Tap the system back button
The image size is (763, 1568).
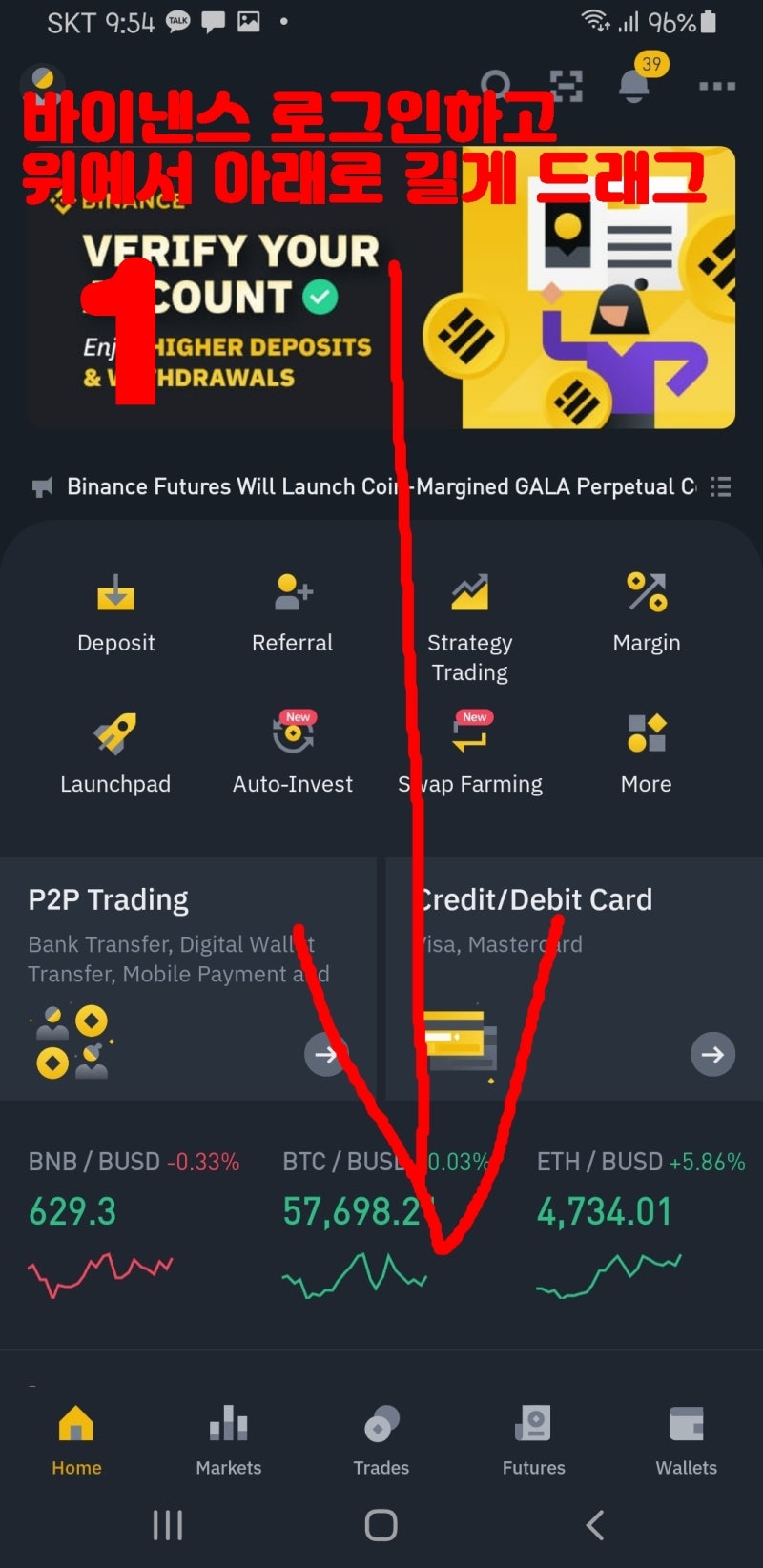tap(595, 1525)
